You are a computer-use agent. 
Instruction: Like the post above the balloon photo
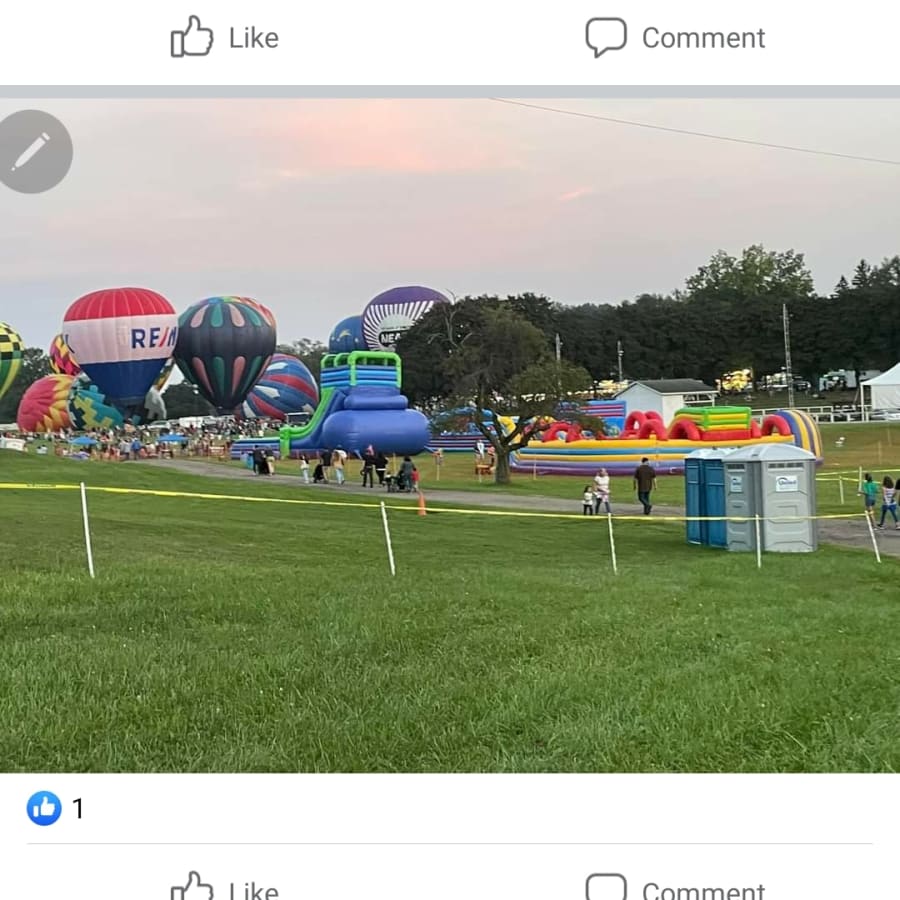pyautogui.click(x=225, y=38)
